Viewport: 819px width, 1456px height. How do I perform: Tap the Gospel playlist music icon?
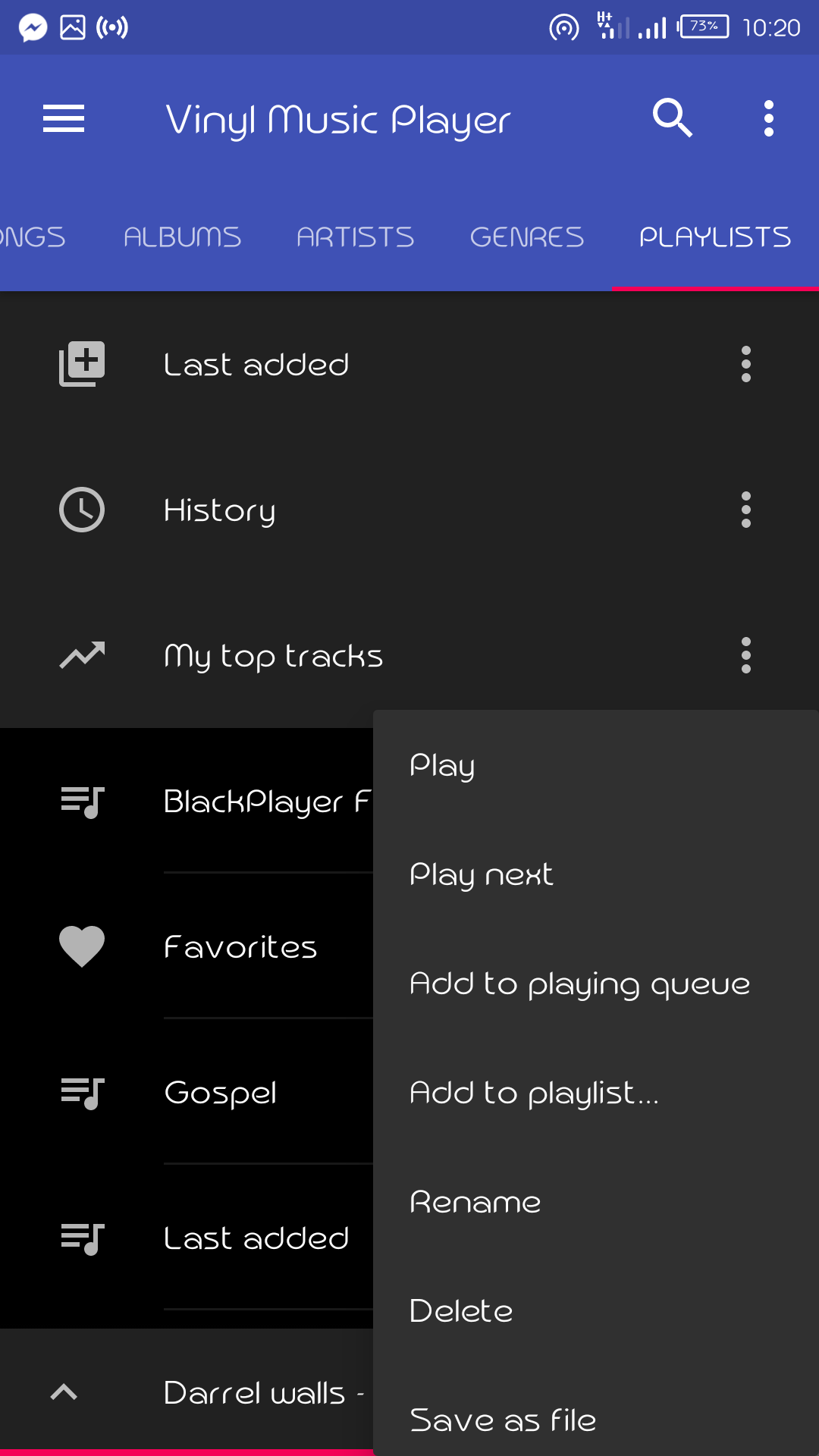[81, 1092]
